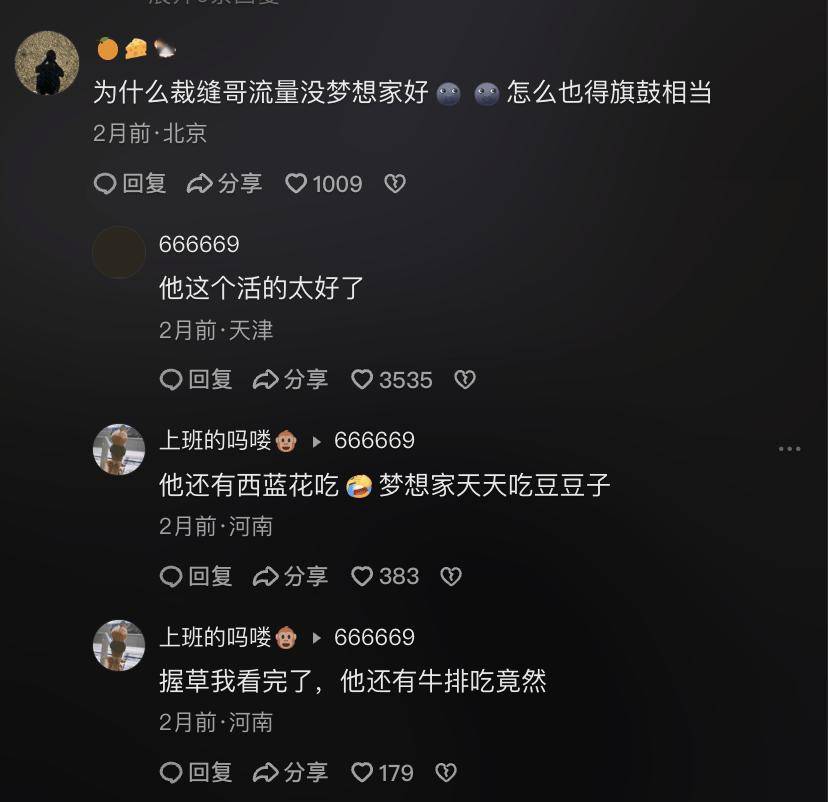
Task: Dislike the comment with 3535 likes
Action: tap(464, 380)
